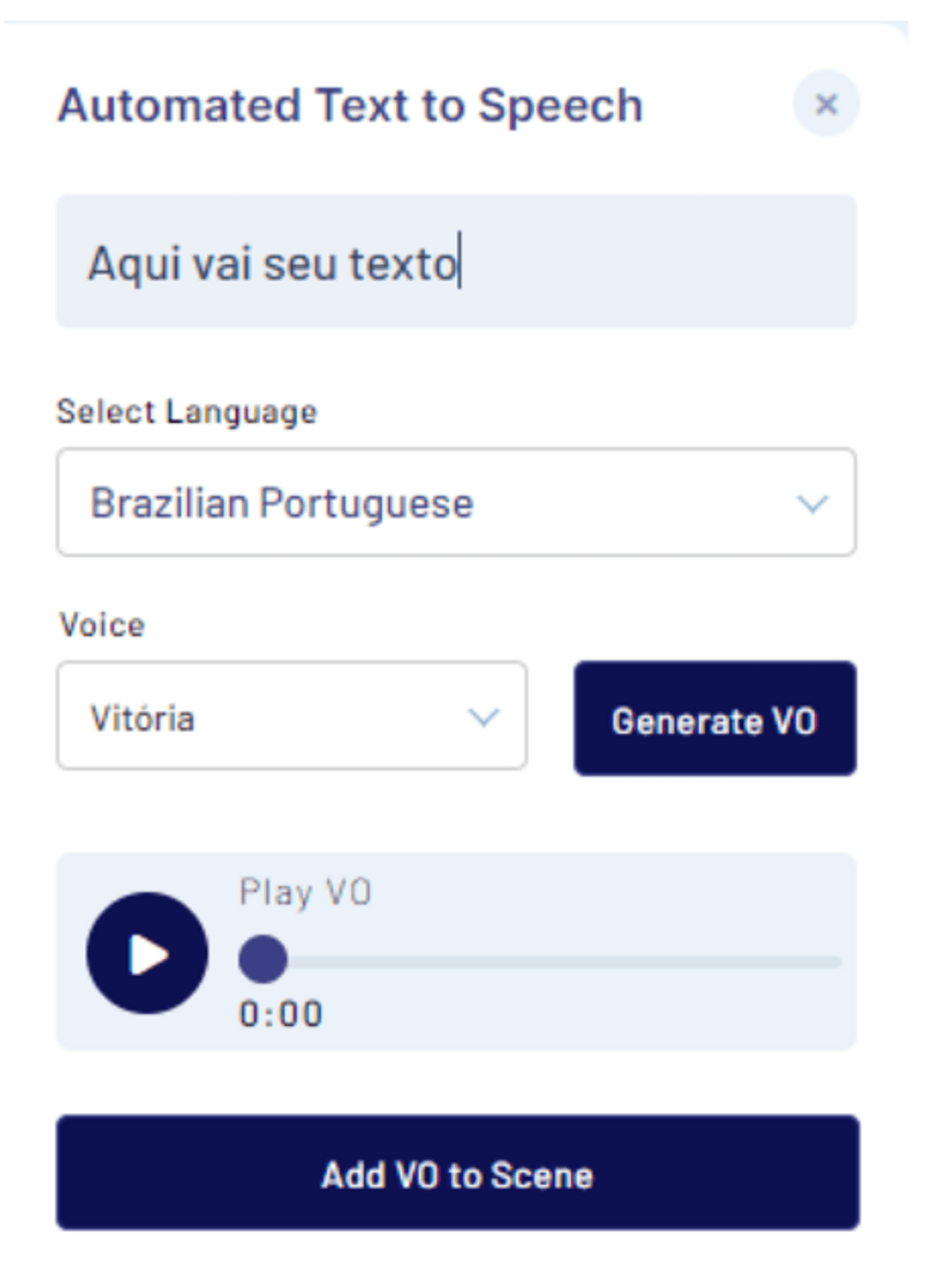Viewport: 930px width, 1288px height.
Task: Tap the Generate VO button
Action: click(715, 719)
